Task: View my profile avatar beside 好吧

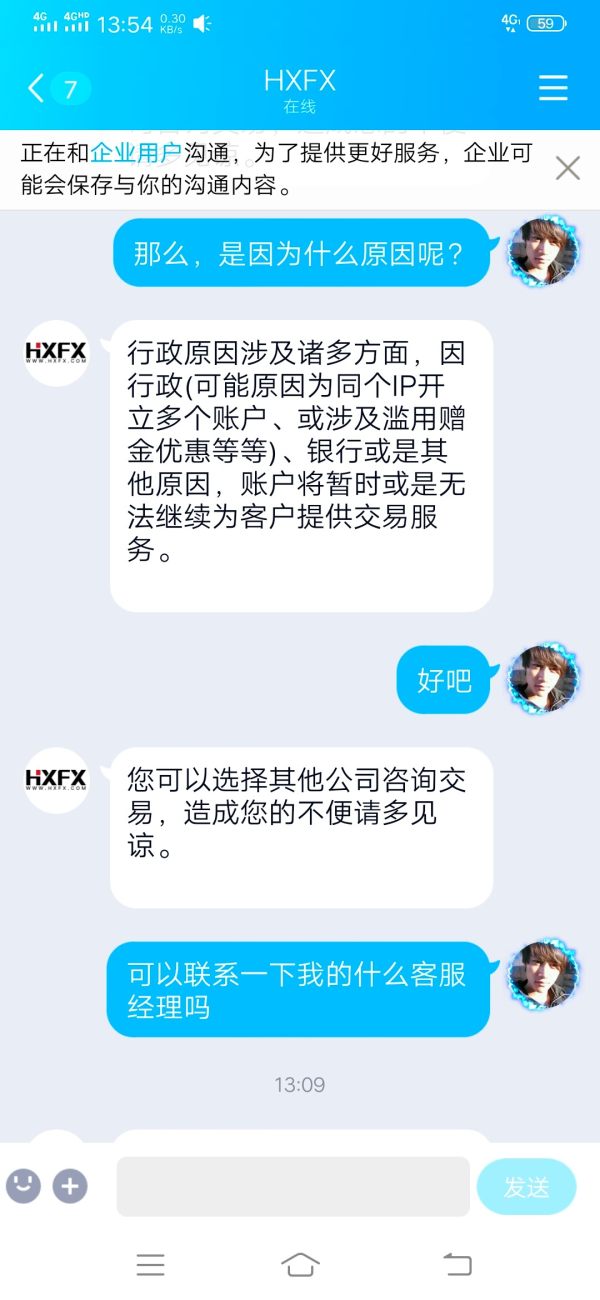Action: pyautogui.click(x=543, y=679)
